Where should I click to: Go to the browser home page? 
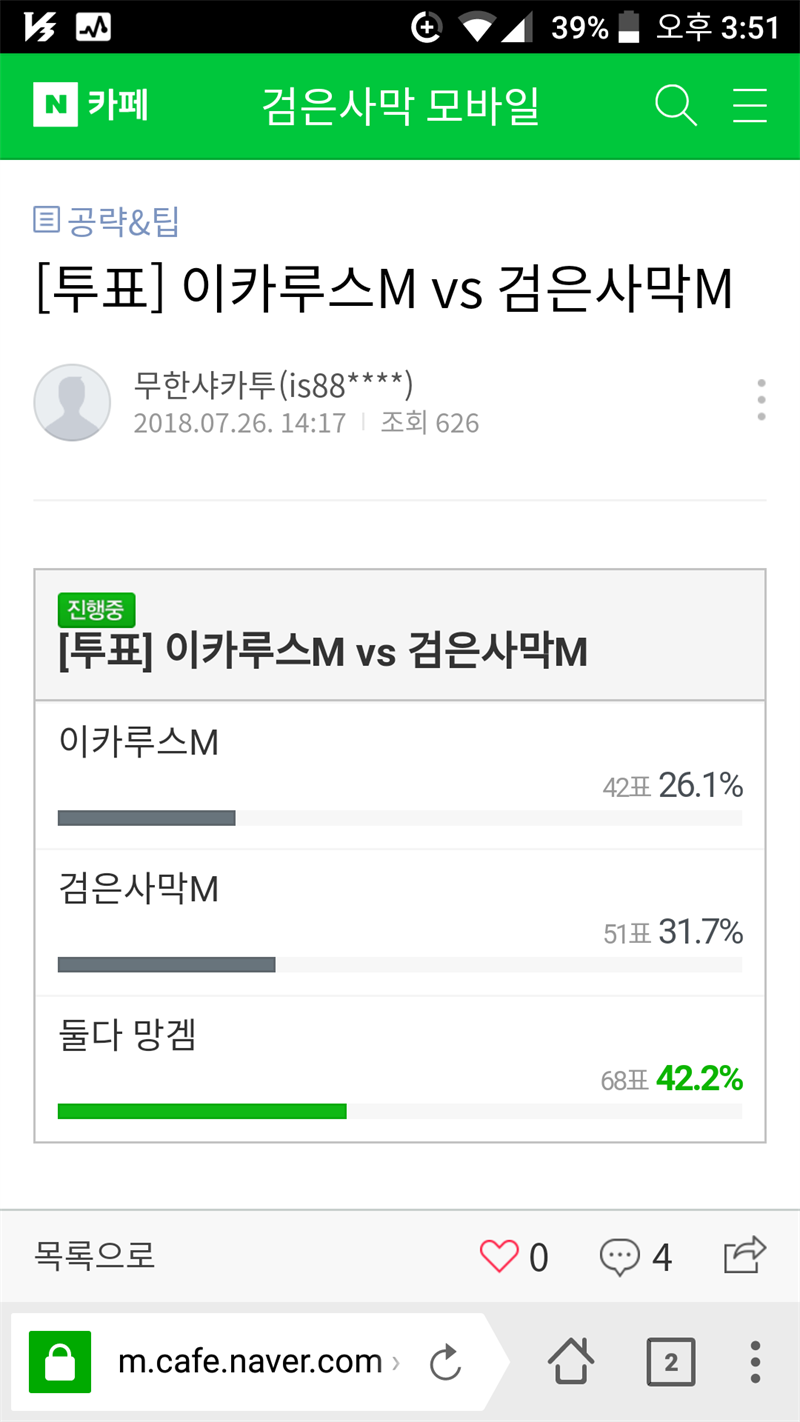pyautogui.click(x=571, y=1362)
